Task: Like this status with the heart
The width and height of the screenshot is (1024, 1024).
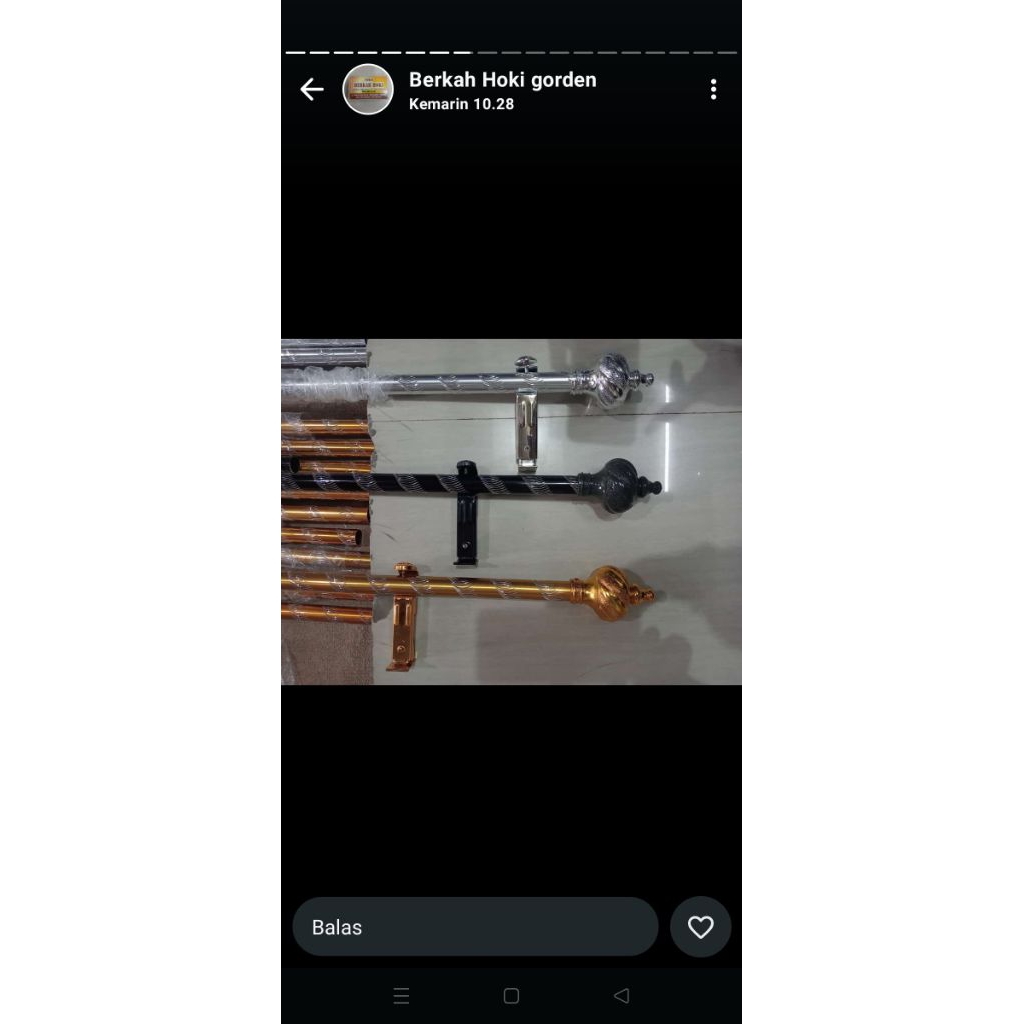Action: point(701,927)
